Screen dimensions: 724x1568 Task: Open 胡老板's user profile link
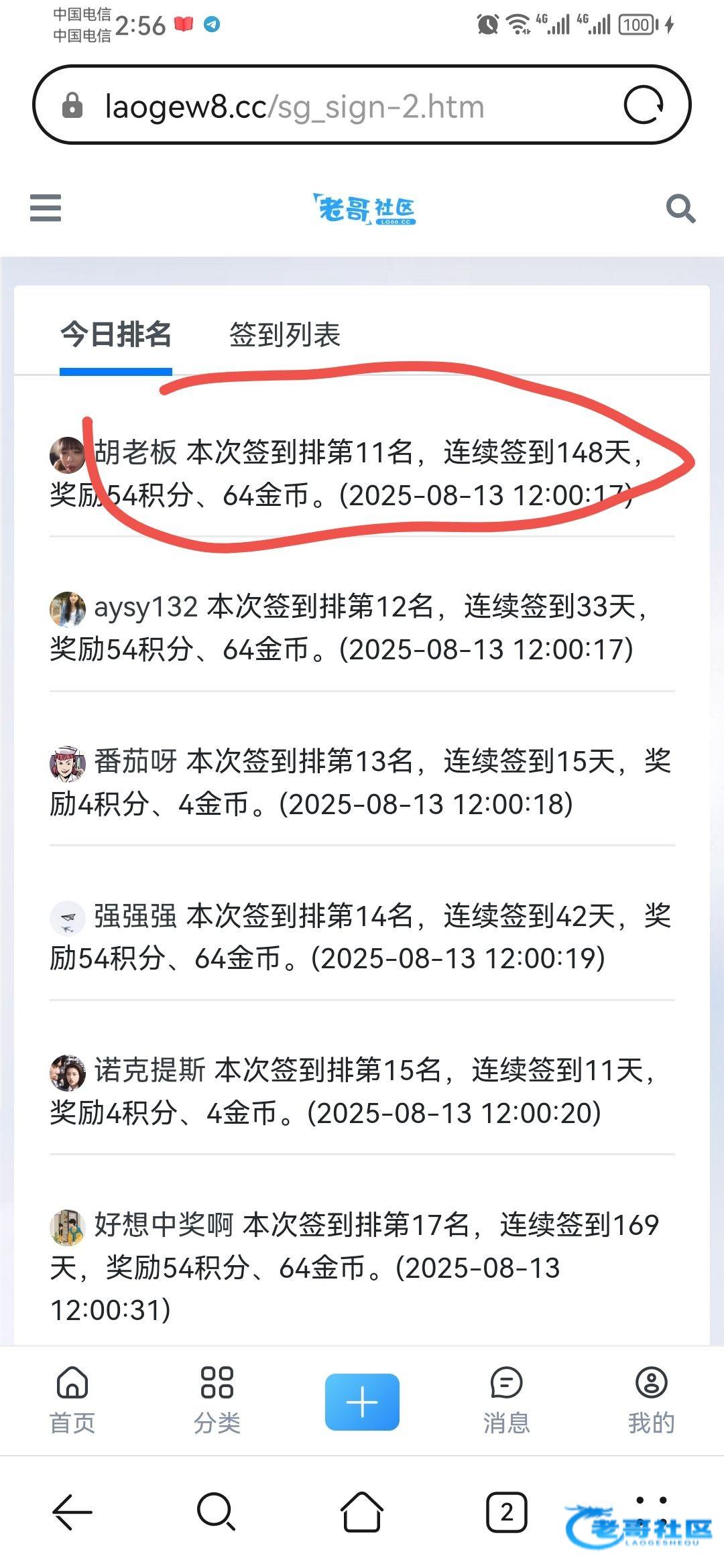coord(135,452)
